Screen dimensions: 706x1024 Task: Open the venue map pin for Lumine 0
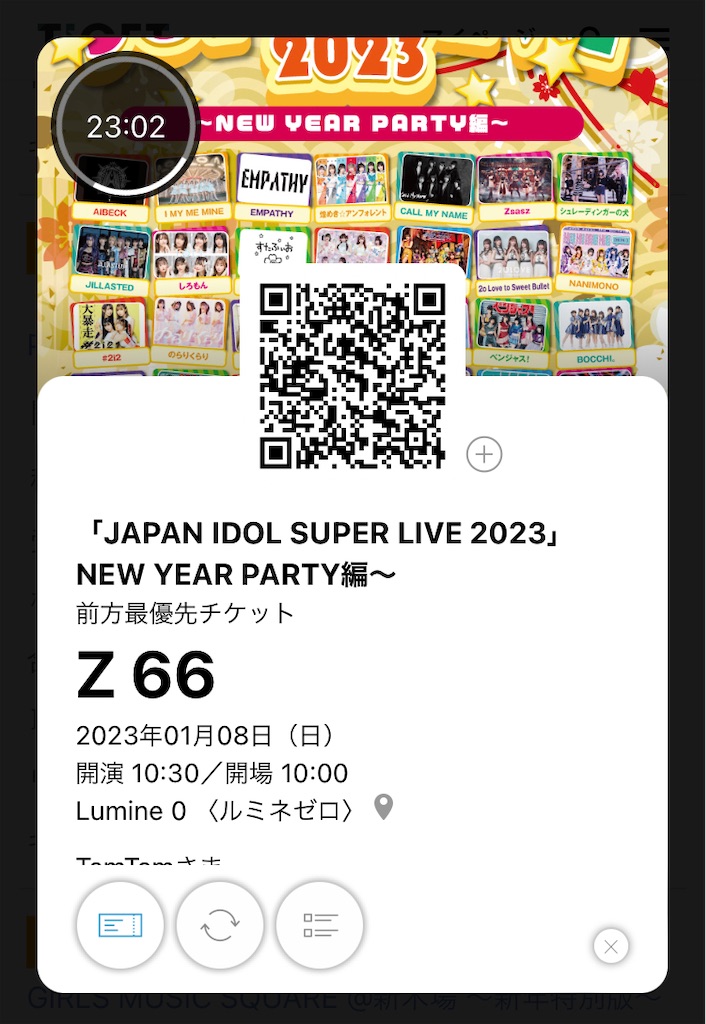383,807
